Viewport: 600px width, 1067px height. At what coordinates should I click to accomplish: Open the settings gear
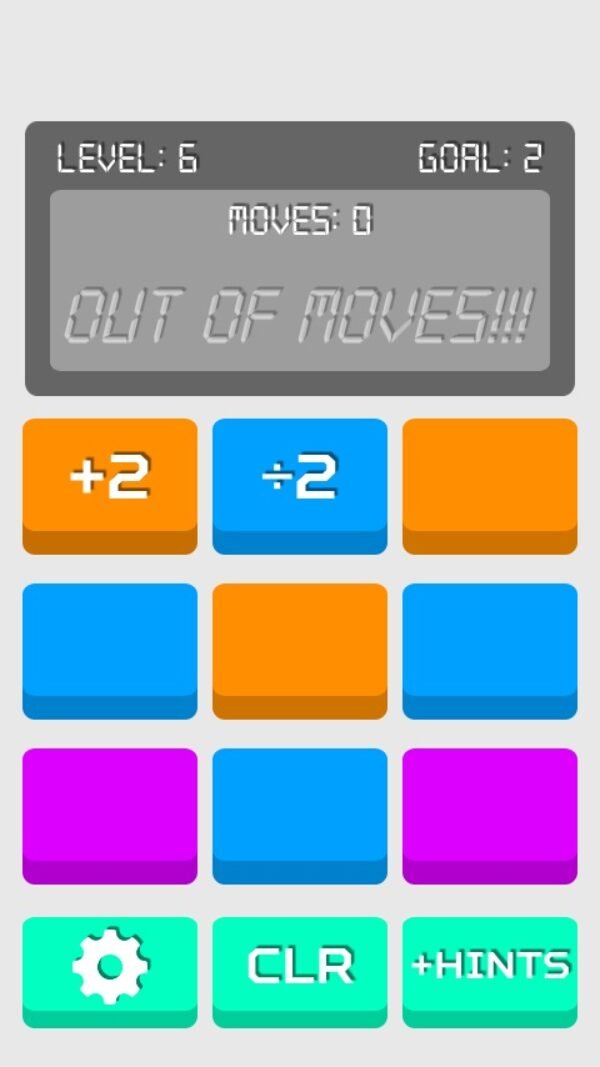tap(110, 965)
